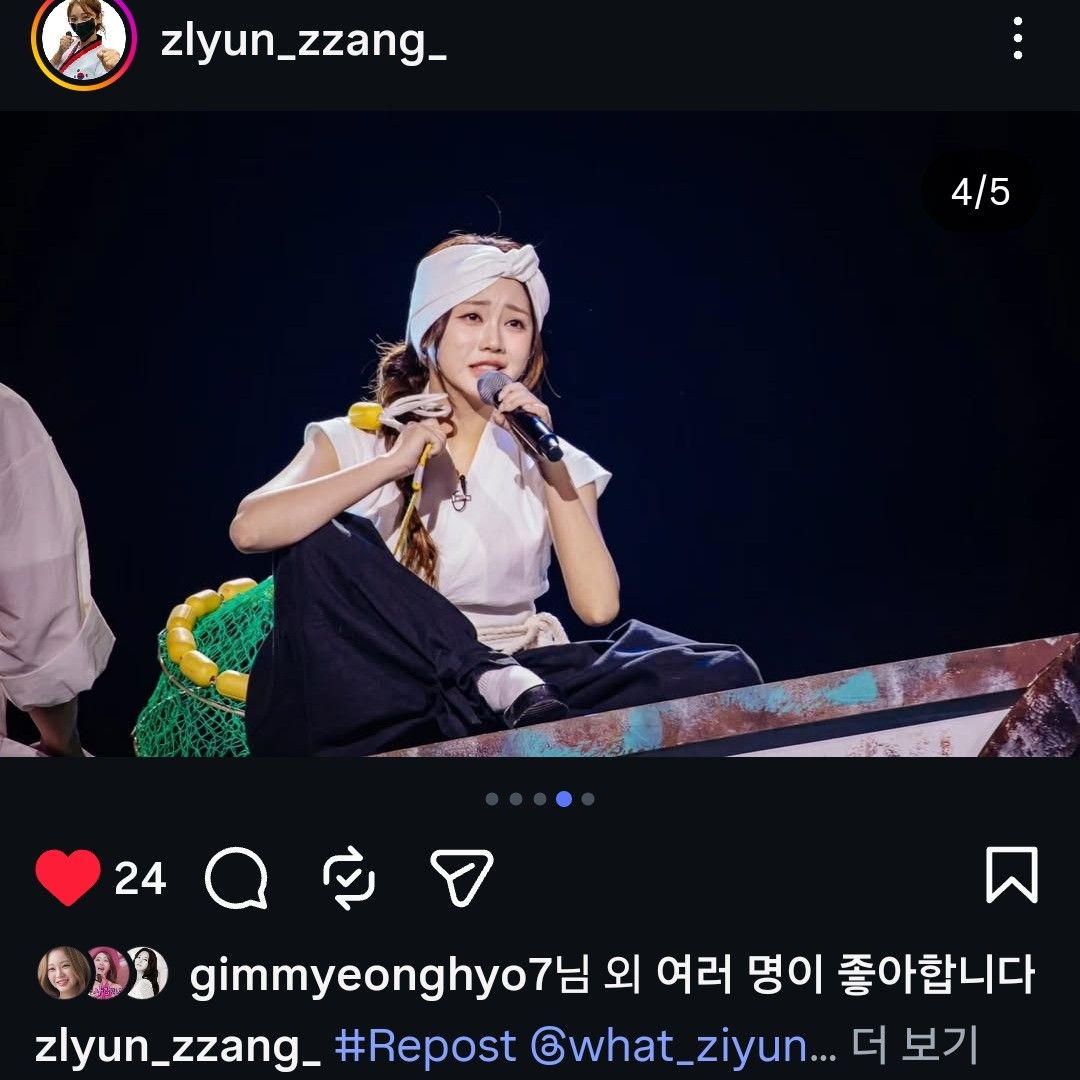Open comments on this post
1080x1080 pixels.
click(237, 878)
